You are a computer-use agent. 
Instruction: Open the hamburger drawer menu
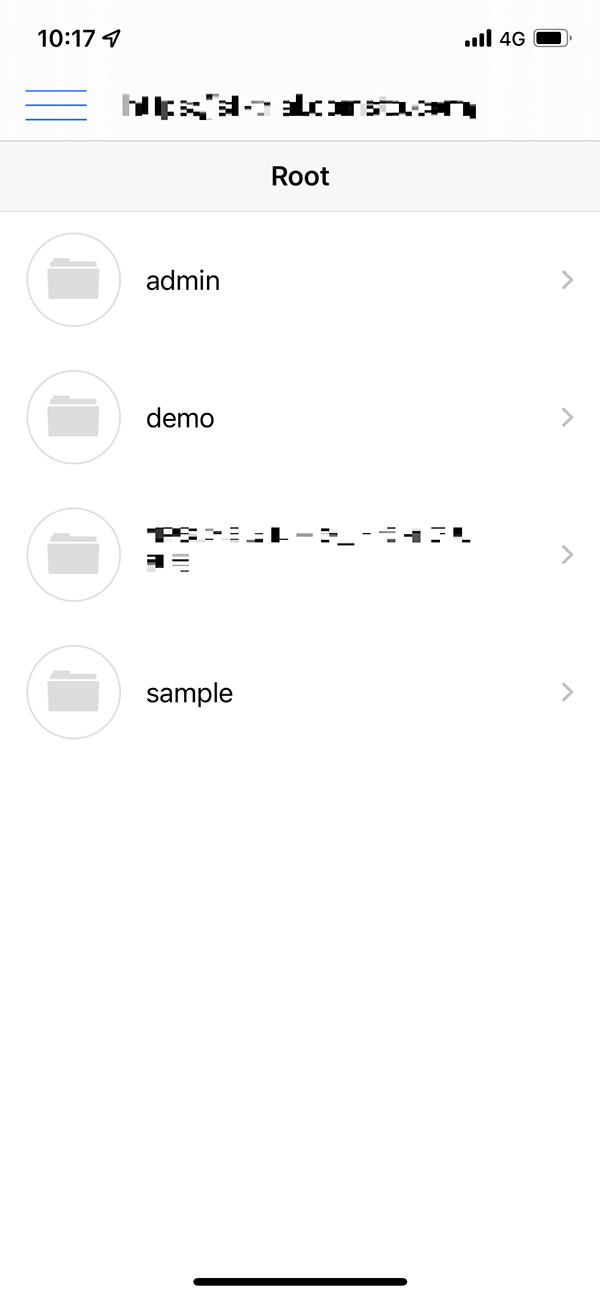click(x=56, y=105)
